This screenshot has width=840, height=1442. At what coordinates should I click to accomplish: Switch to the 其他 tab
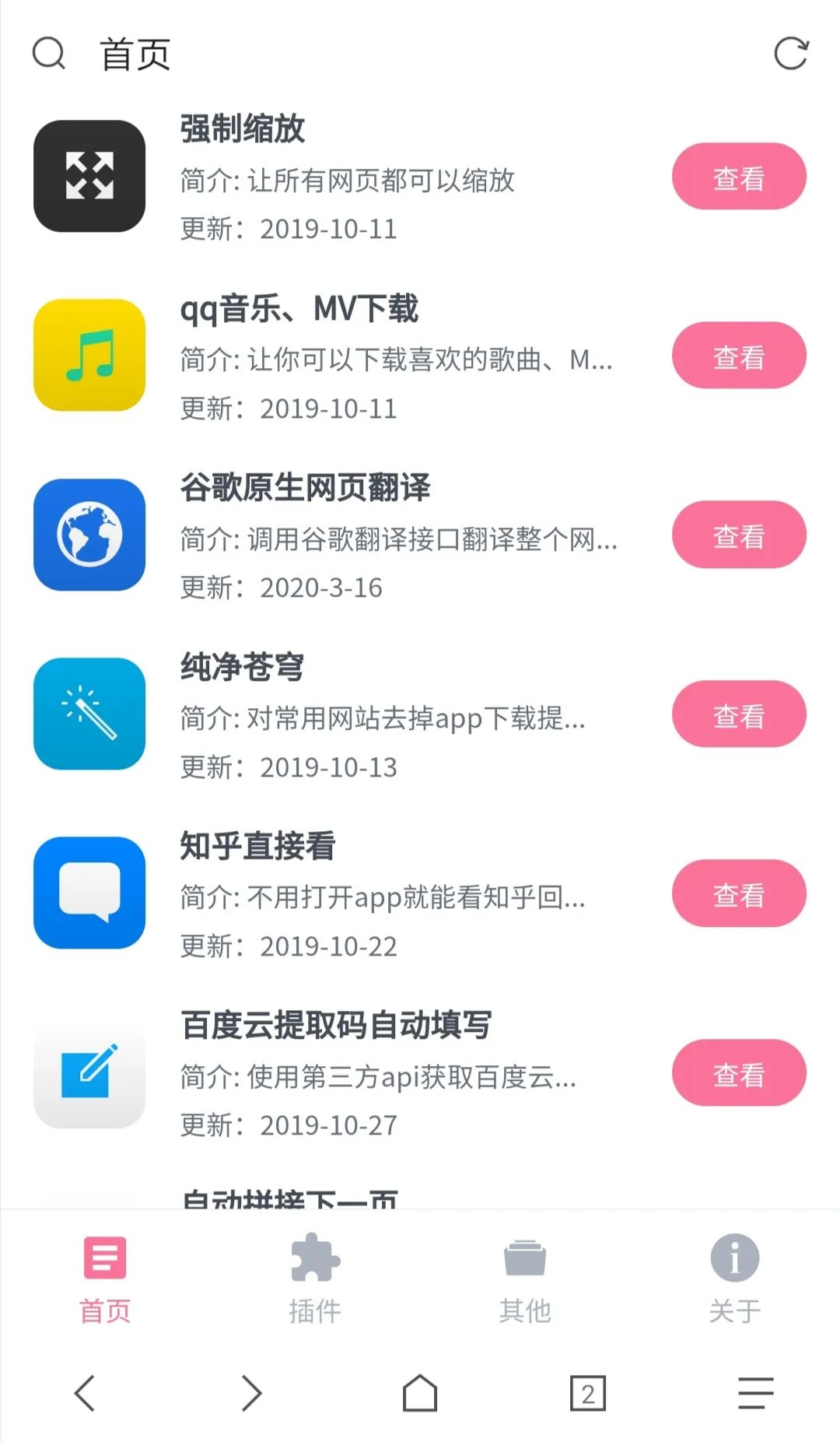point(525,1279)
